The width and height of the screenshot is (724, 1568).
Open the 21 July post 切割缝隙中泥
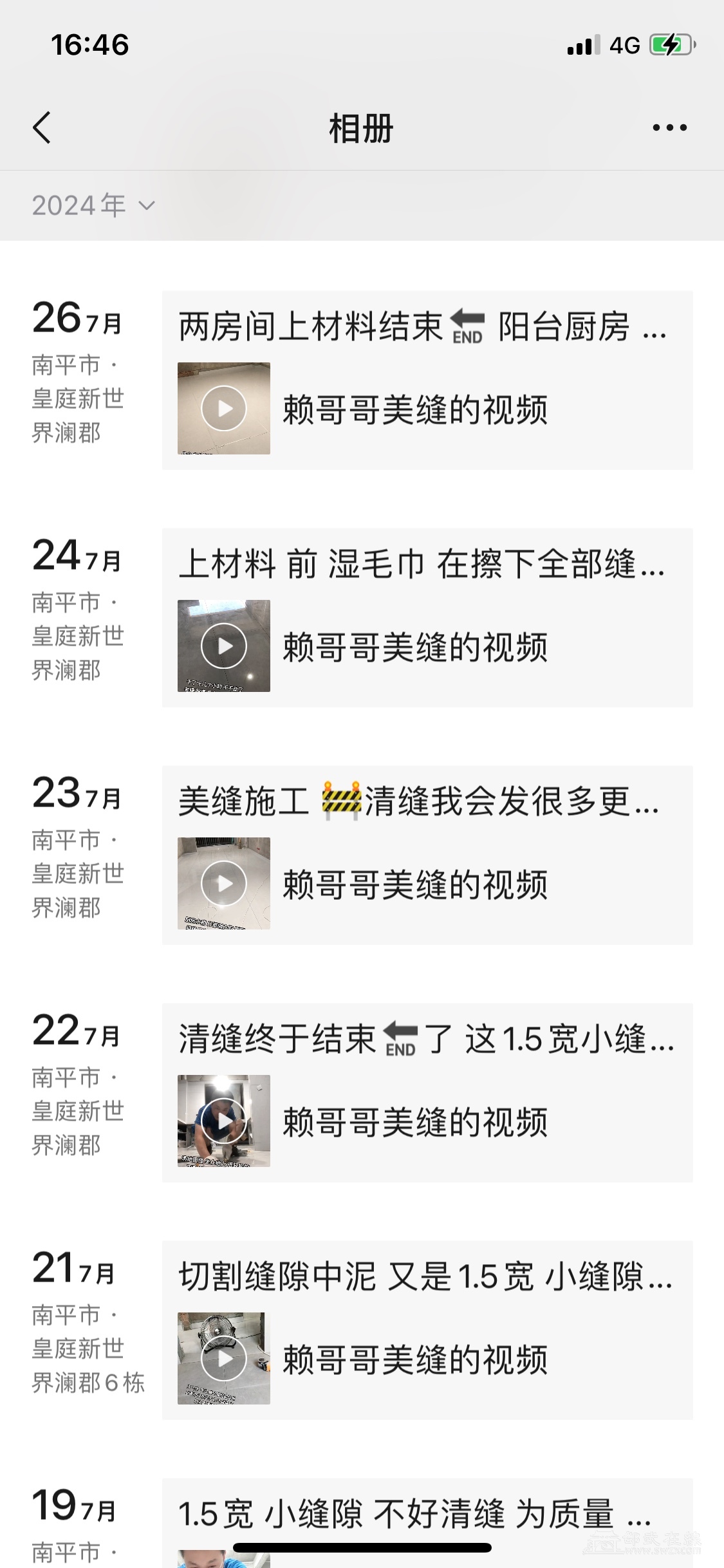[x=427, y=1330]
